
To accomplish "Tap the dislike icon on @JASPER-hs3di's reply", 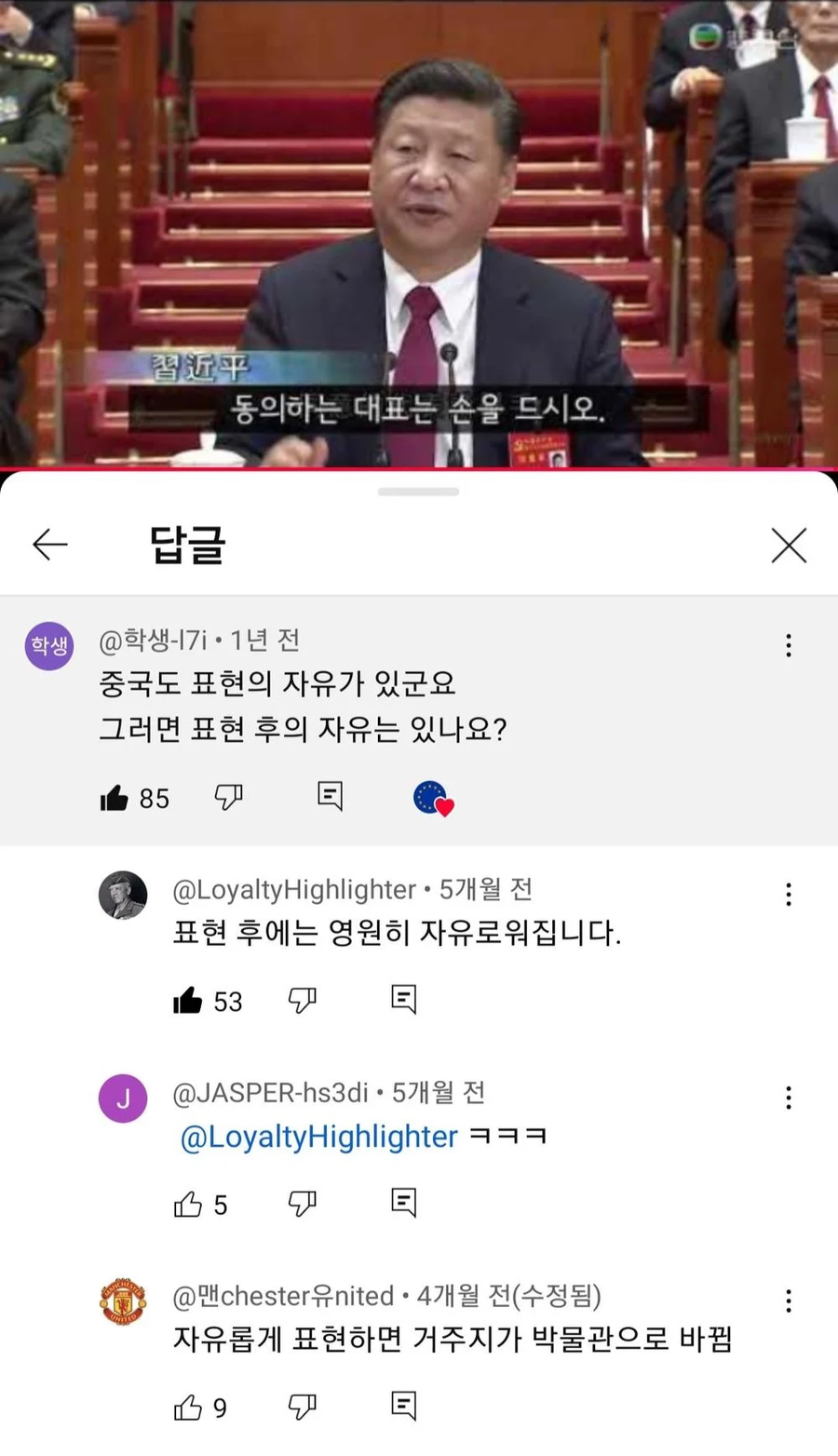I will 303,1203.
